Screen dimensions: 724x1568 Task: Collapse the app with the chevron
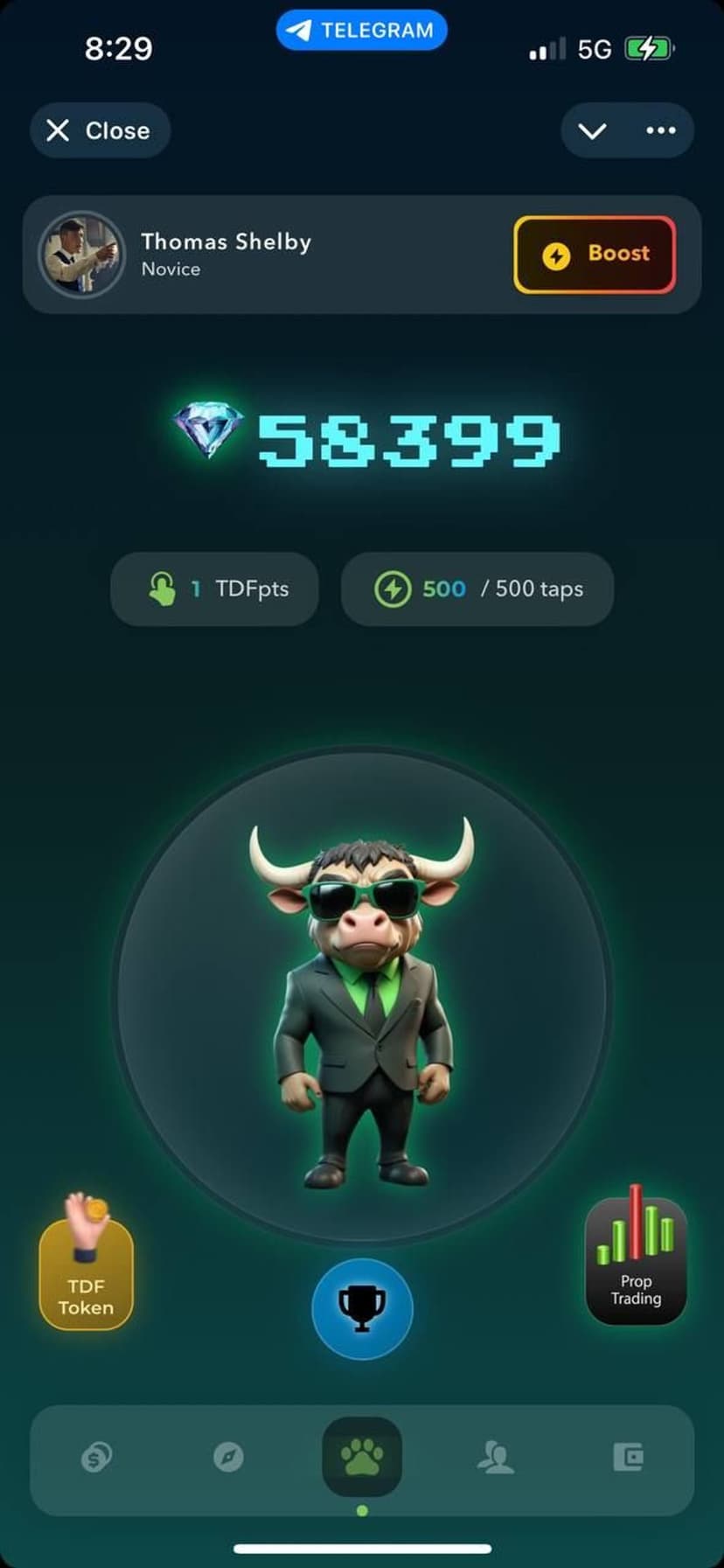[592, 131]
